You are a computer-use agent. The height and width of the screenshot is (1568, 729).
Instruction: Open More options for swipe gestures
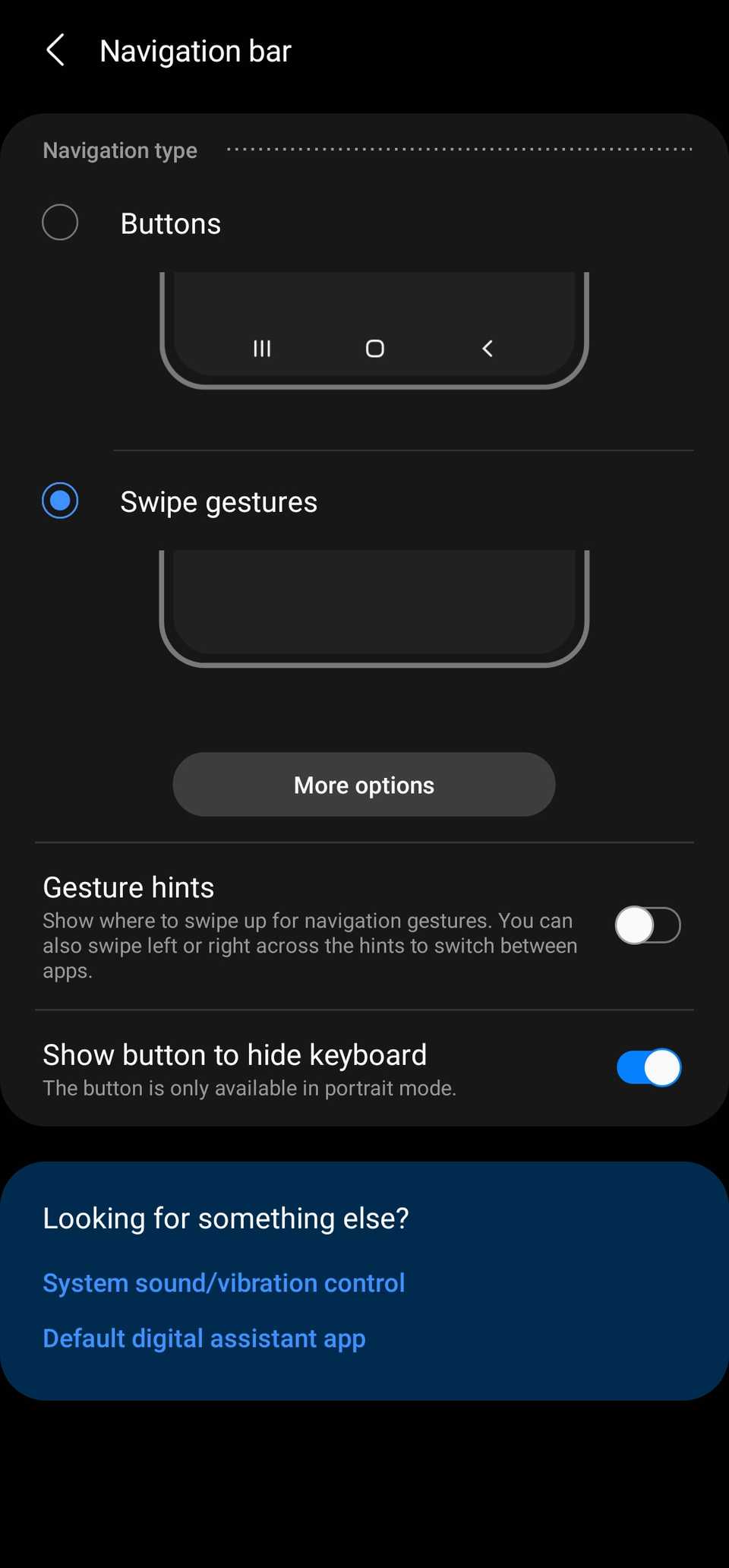pos(363,785)
